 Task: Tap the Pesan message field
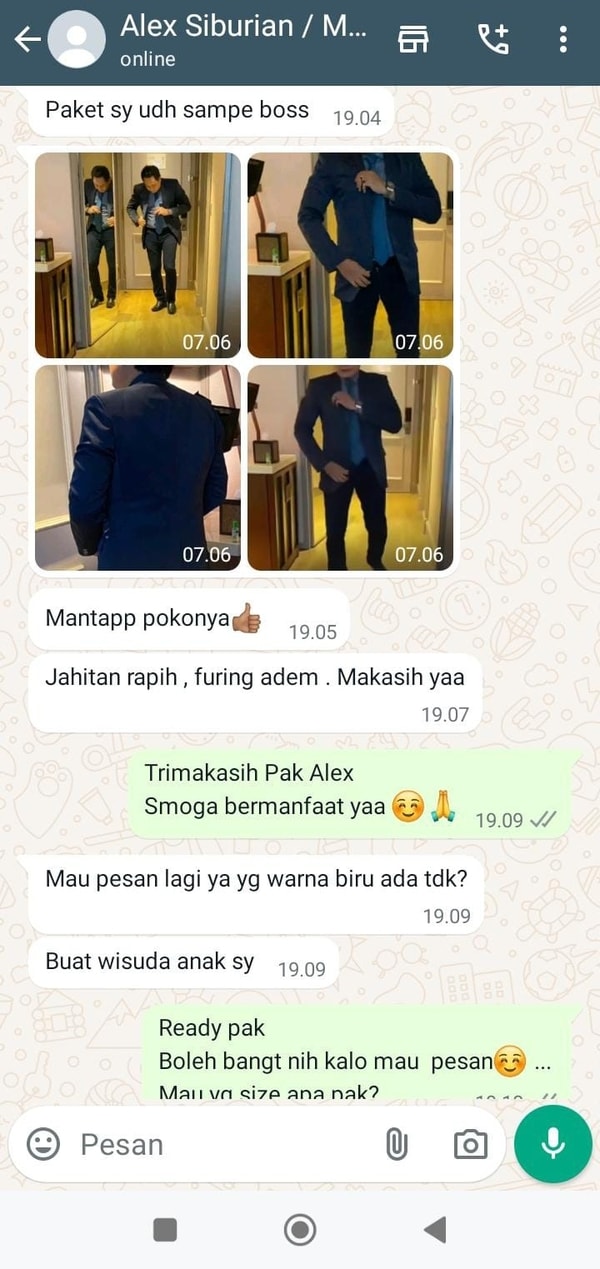pos(220,1144)
